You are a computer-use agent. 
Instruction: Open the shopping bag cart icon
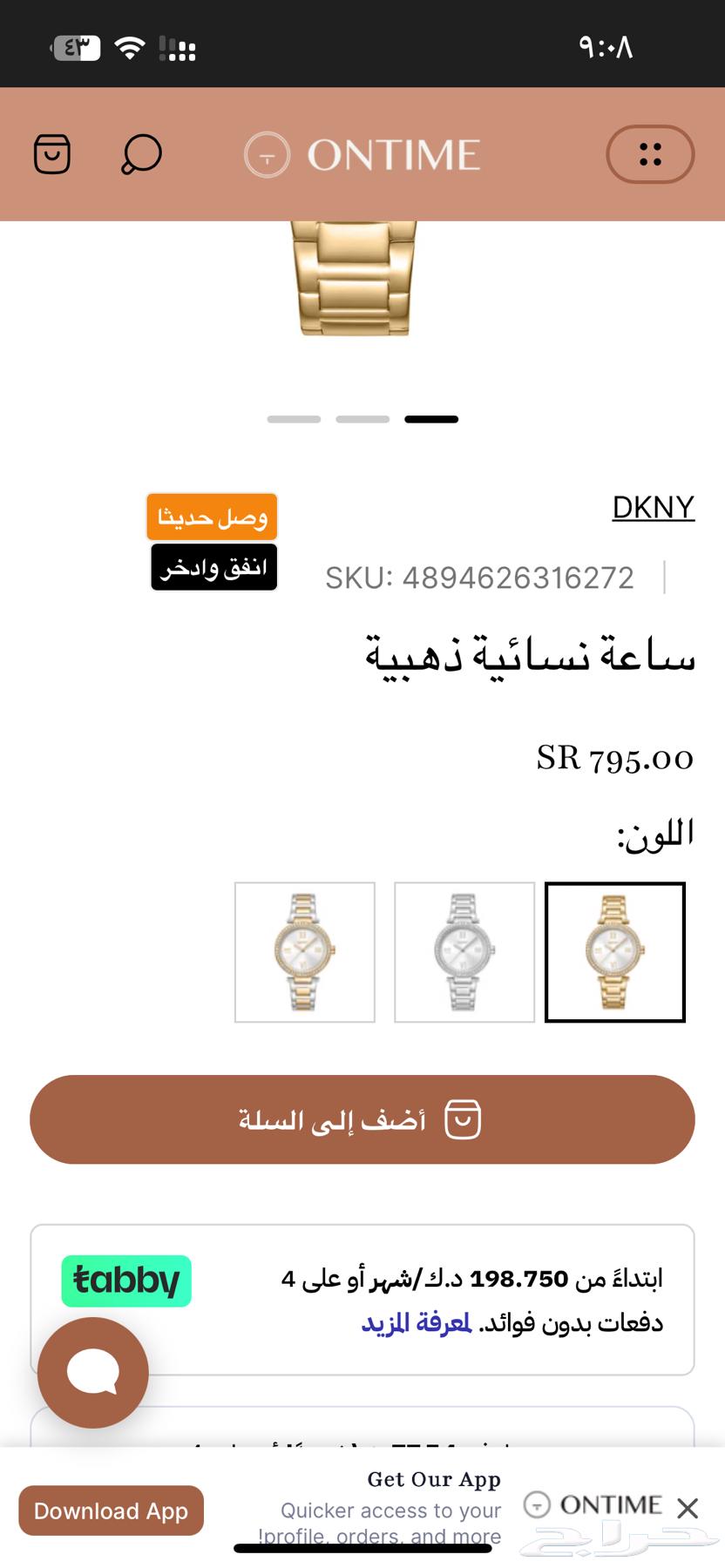(51, 154)
